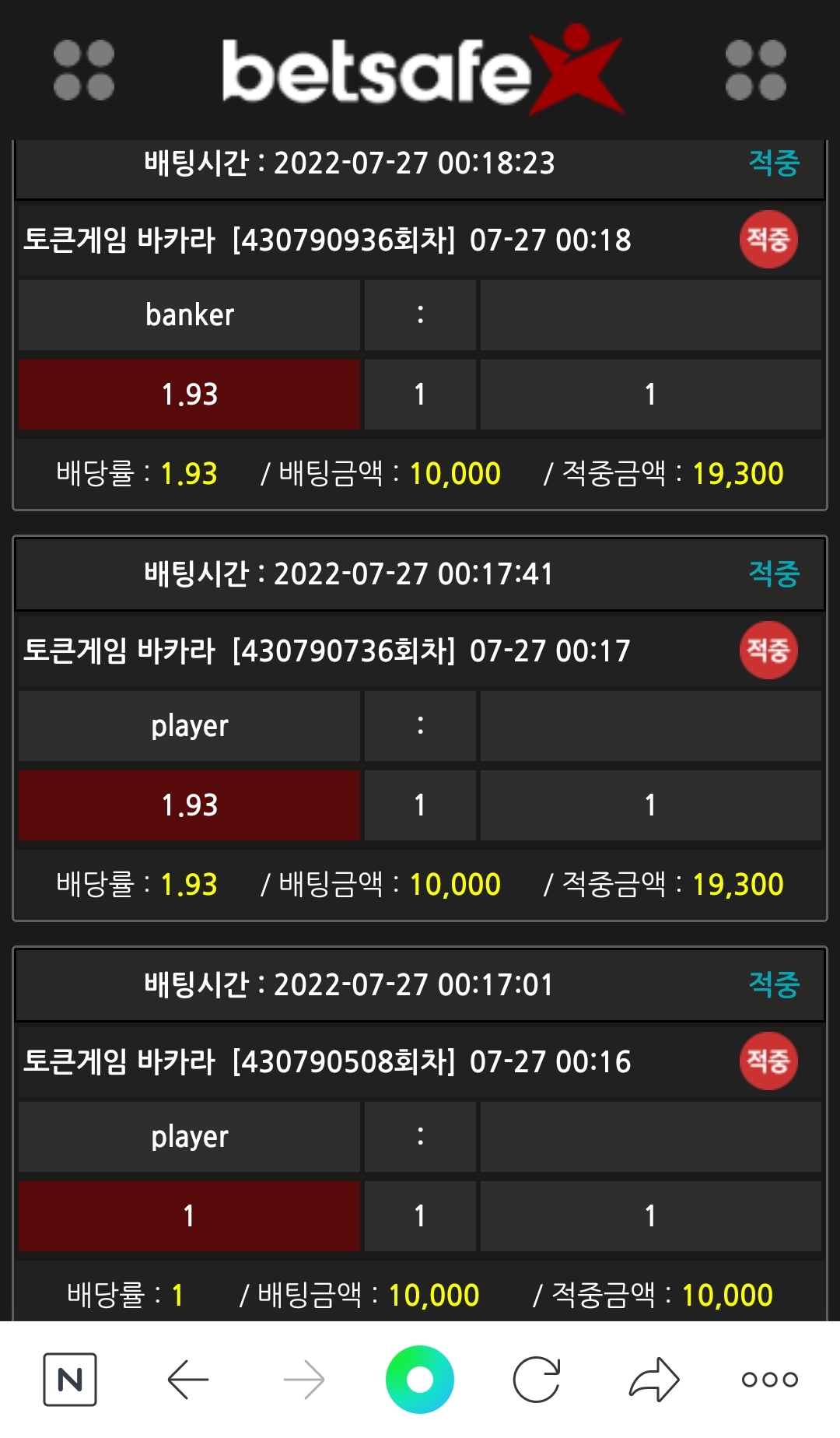
Task: Share this page
Action: tap(653, 1380)
